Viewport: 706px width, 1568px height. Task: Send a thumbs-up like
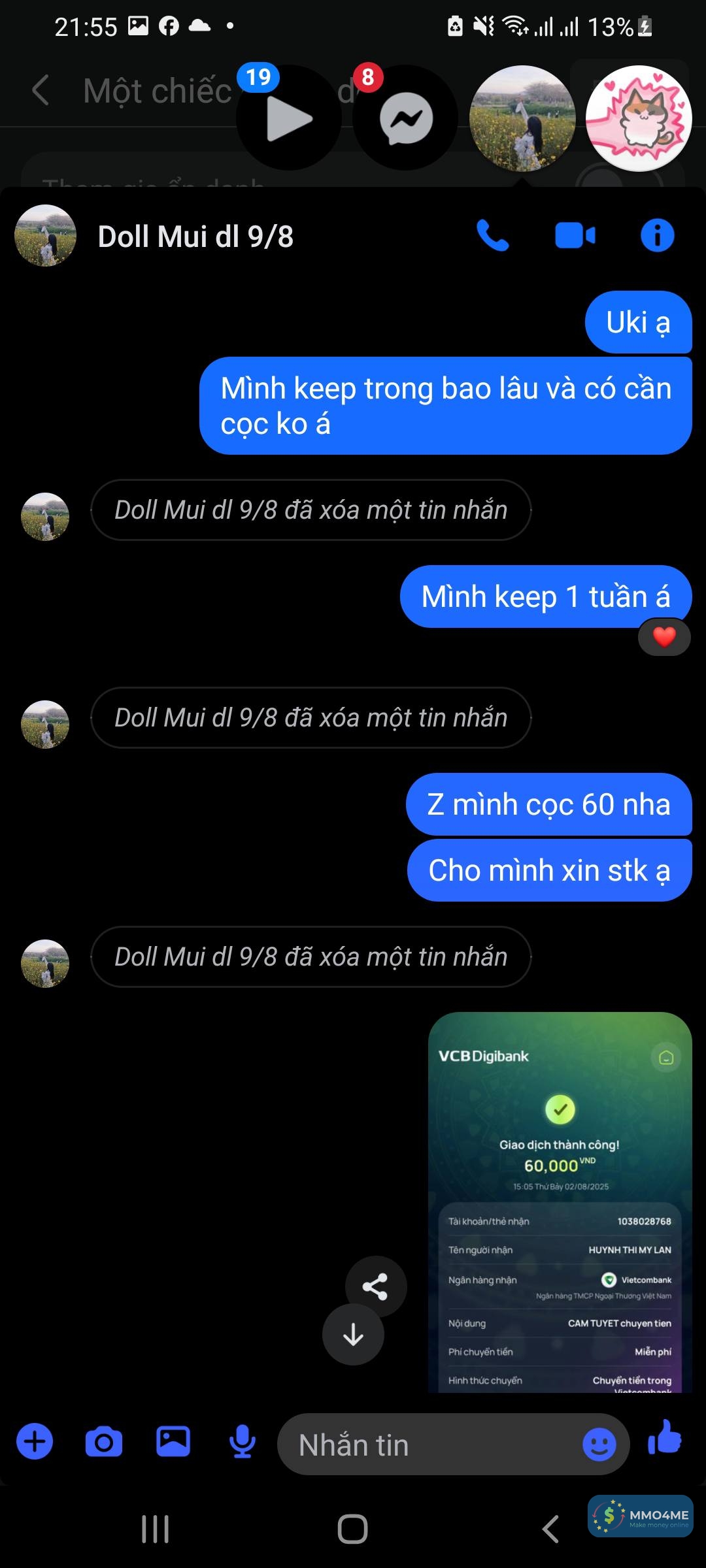click(665, 1439)
